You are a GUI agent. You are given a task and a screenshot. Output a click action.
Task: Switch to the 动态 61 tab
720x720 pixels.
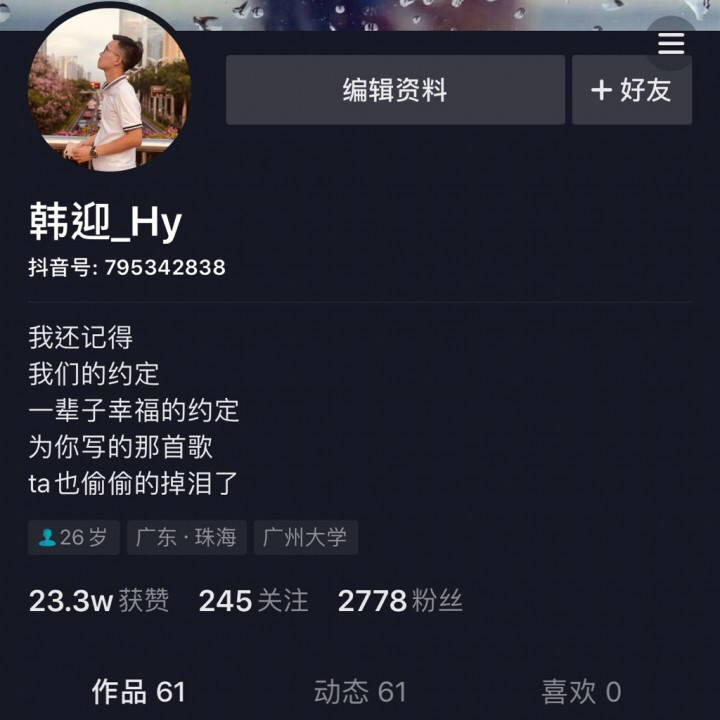[x=360, y=691]
